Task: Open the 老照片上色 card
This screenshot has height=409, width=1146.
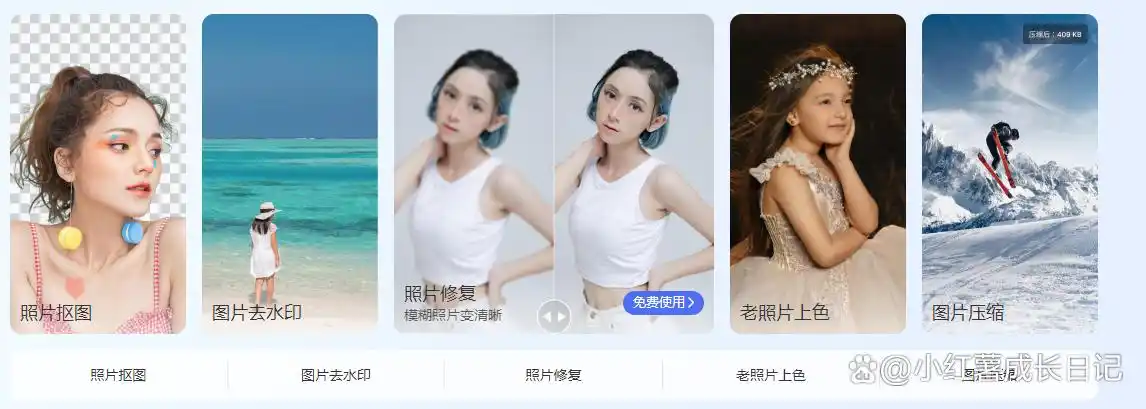Action: click(x=818, y=175)
